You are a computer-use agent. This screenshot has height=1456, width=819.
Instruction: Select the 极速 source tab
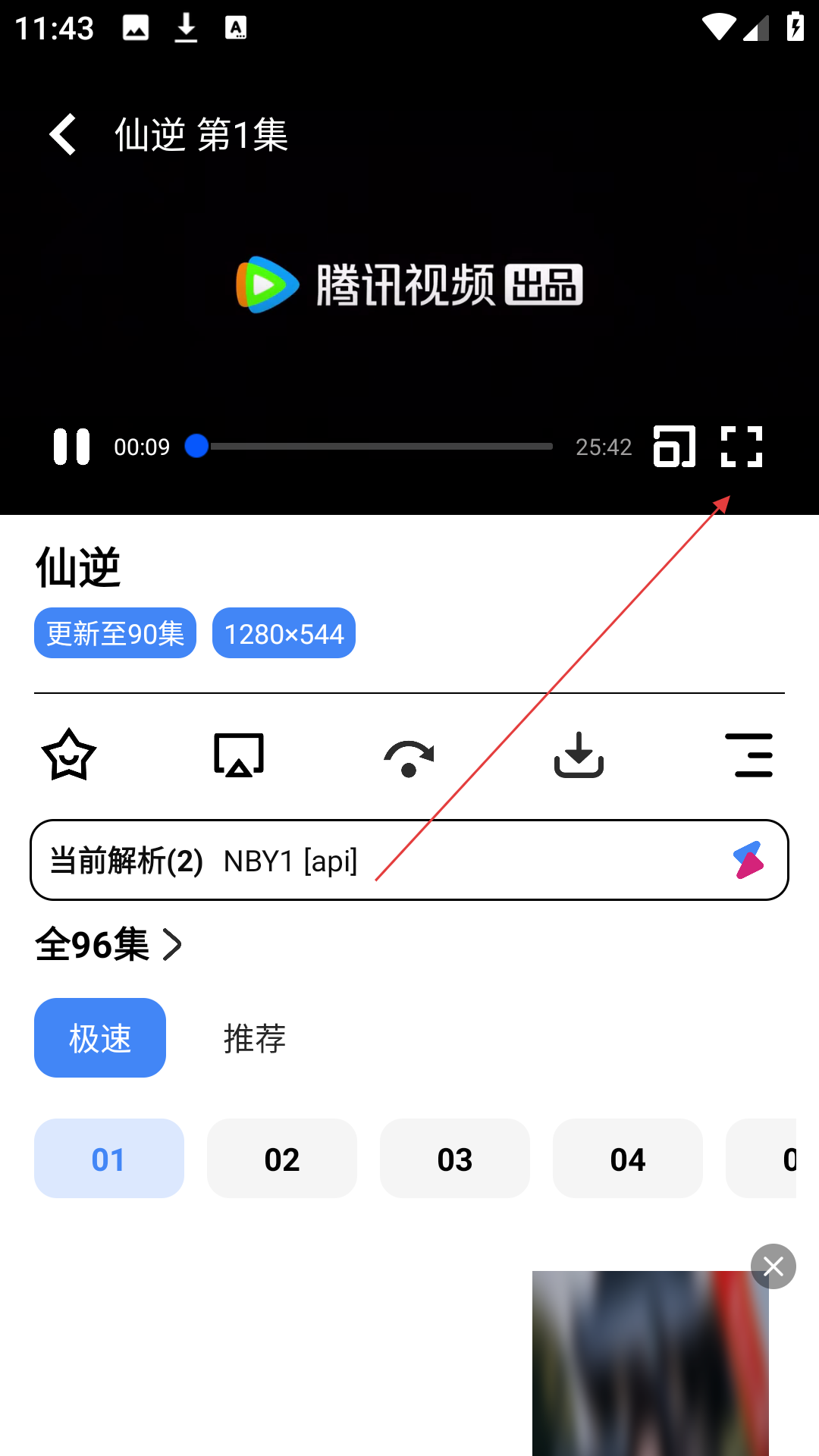pos(100,1037)
